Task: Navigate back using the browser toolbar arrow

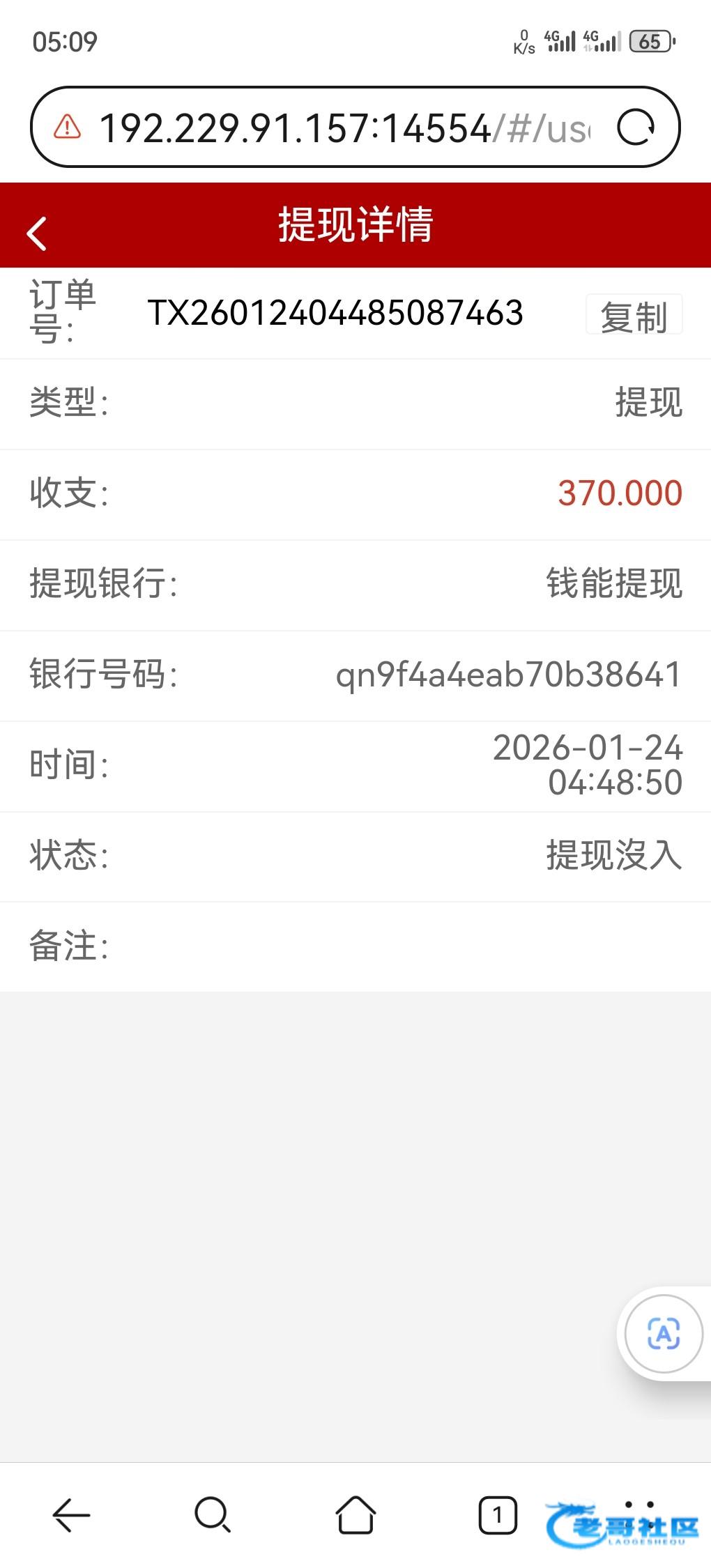Action: [71, 1514]
